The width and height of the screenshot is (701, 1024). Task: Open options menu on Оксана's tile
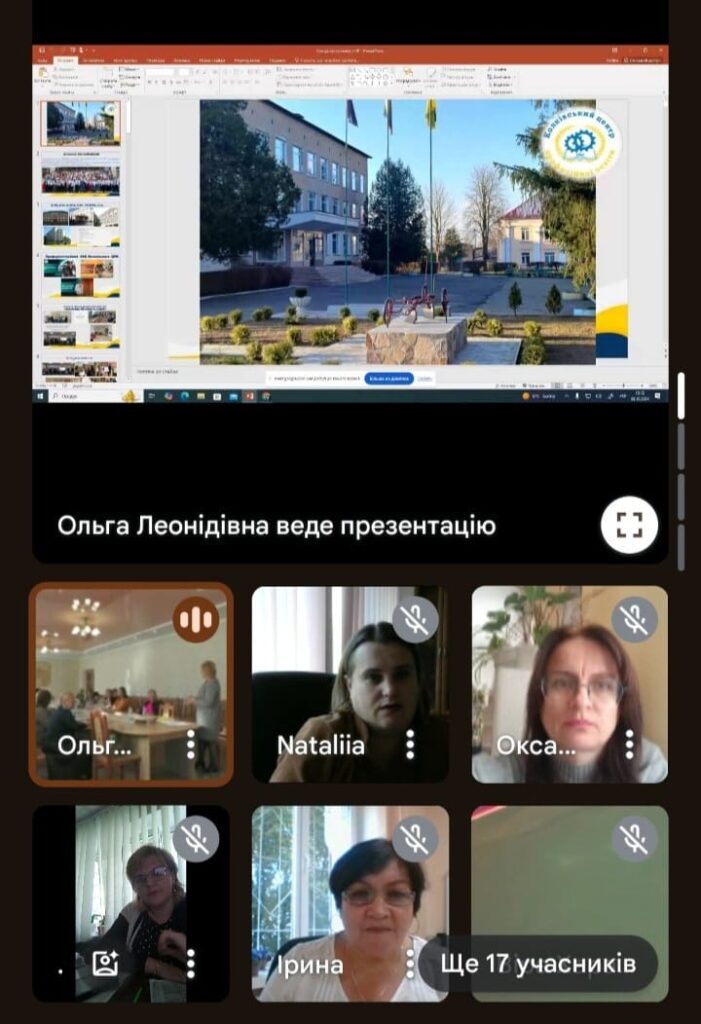(630, 744)
